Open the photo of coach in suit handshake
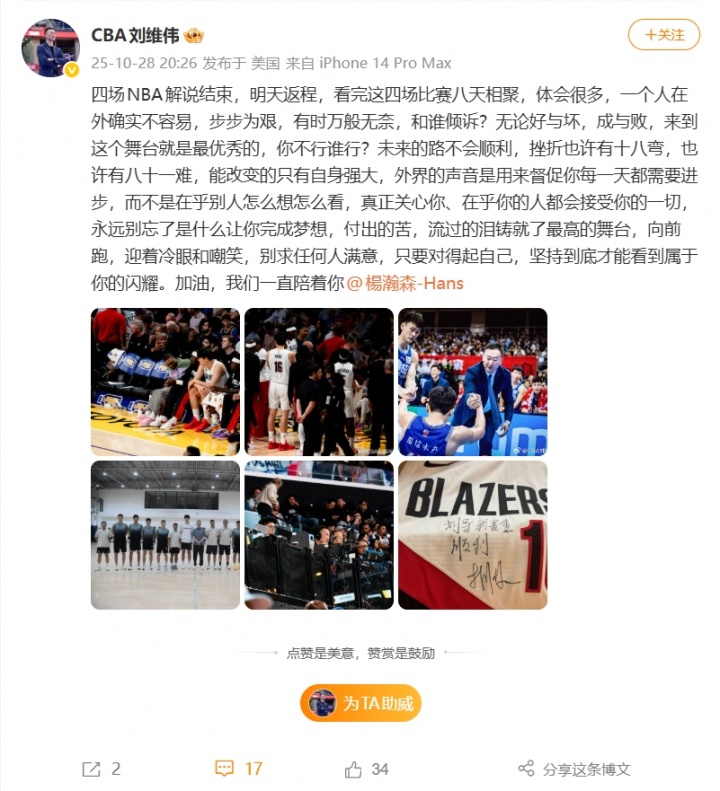The image size is (720, 791). [x=472, y=382]
